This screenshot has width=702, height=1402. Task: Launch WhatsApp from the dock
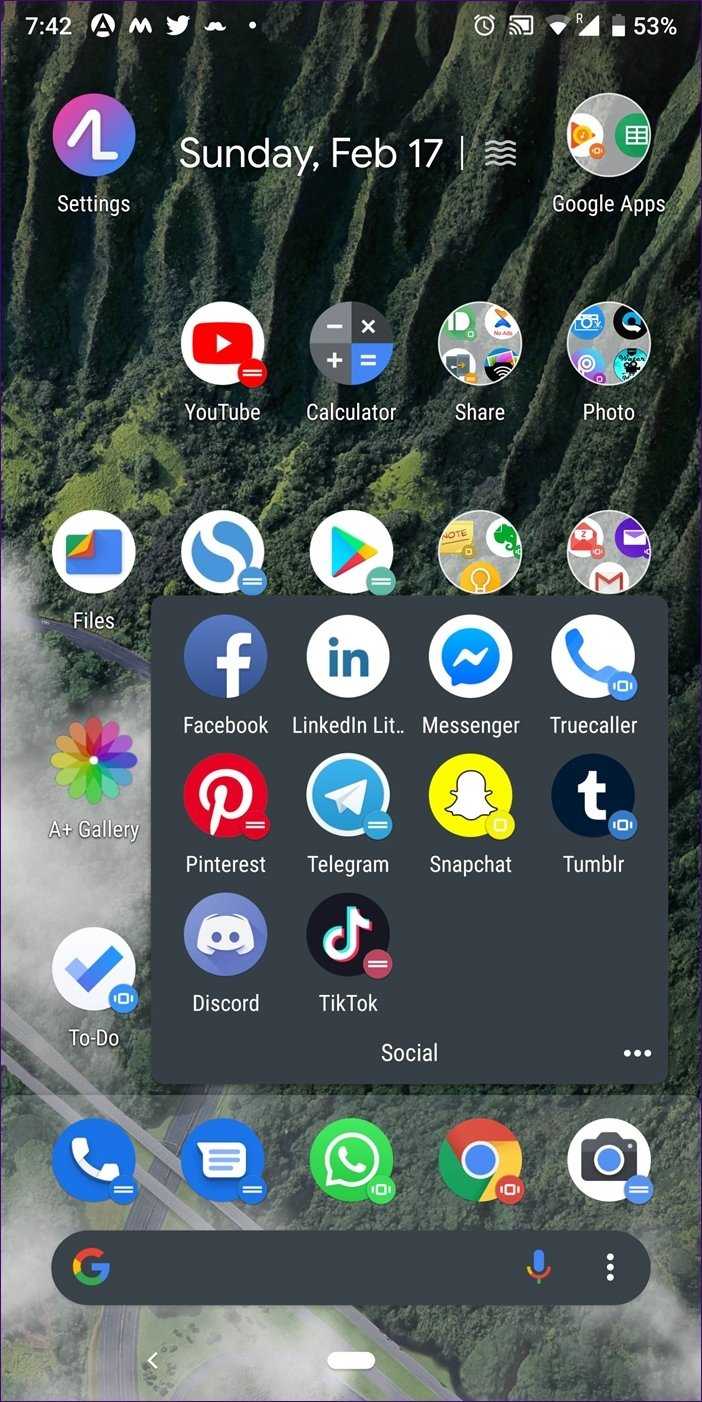point(351,1160)
